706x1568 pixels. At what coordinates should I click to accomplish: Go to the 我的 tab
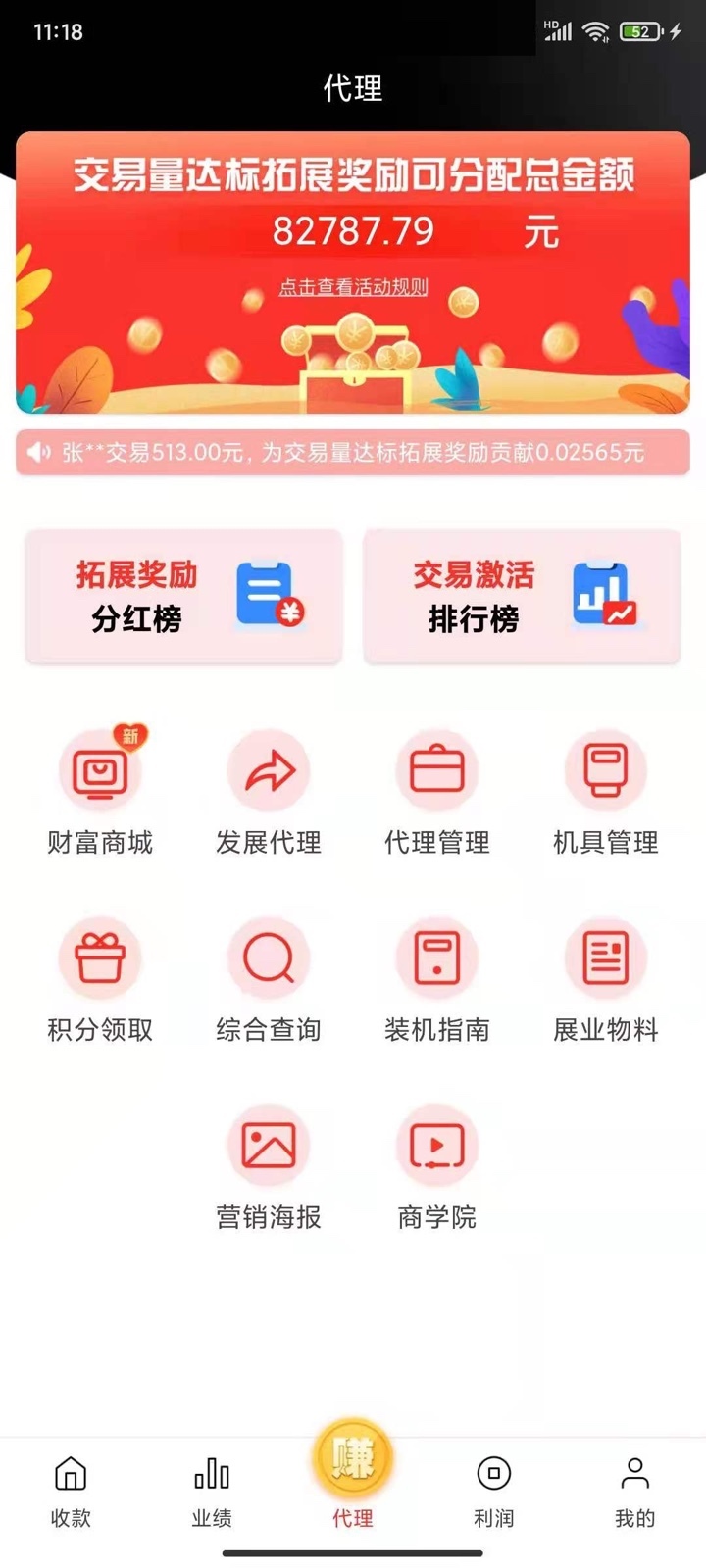tap(634, 1492)
